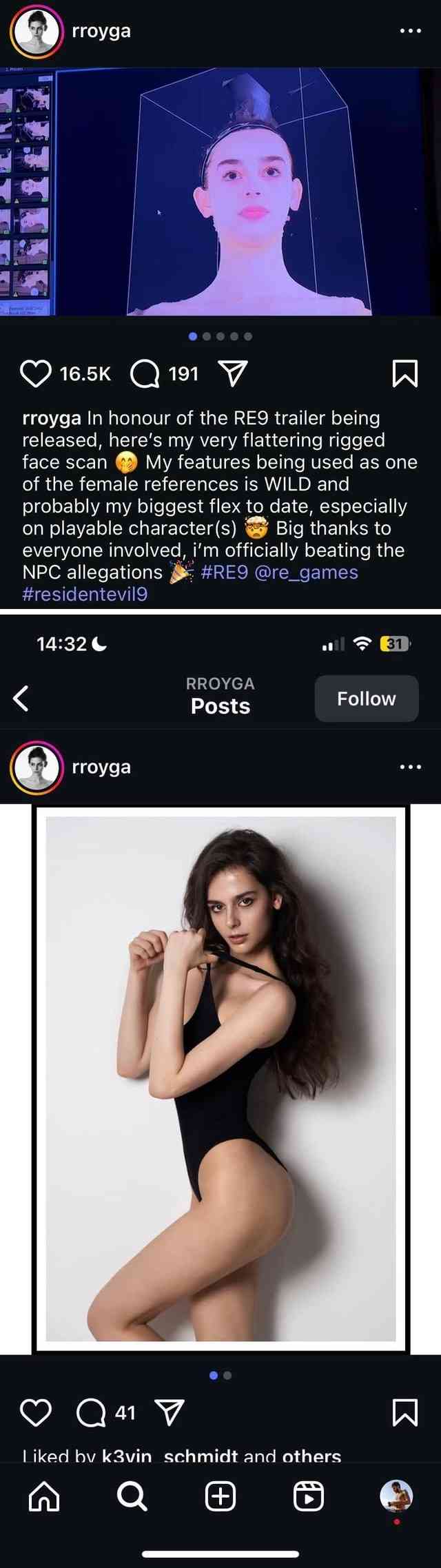Switch to the Search tab
Image resolution: width=441 pixels, height=1568 pixels.
[x=132, y=1496]
